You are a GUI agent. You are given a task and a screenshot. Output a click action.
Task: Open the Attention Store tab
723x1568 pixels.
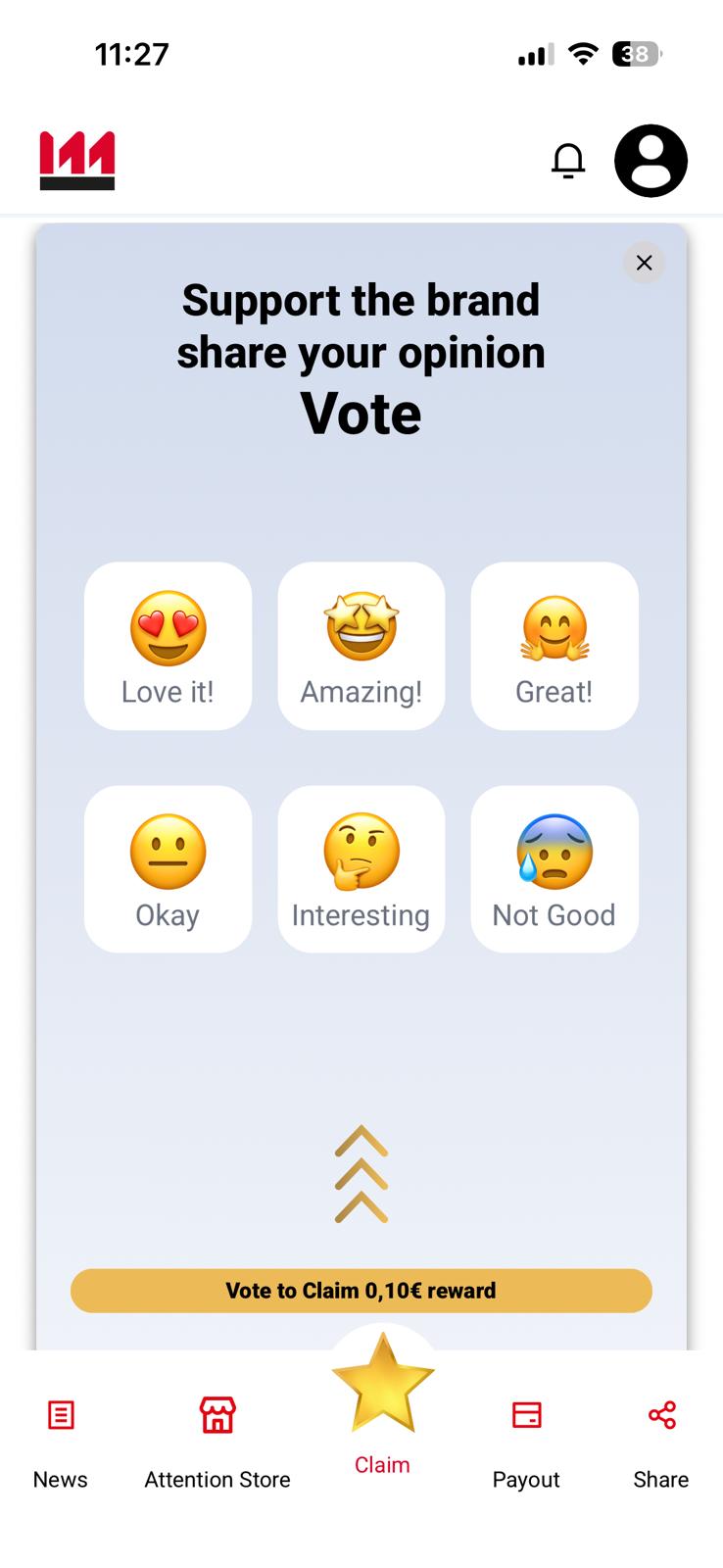click(x=217, y=1444)
